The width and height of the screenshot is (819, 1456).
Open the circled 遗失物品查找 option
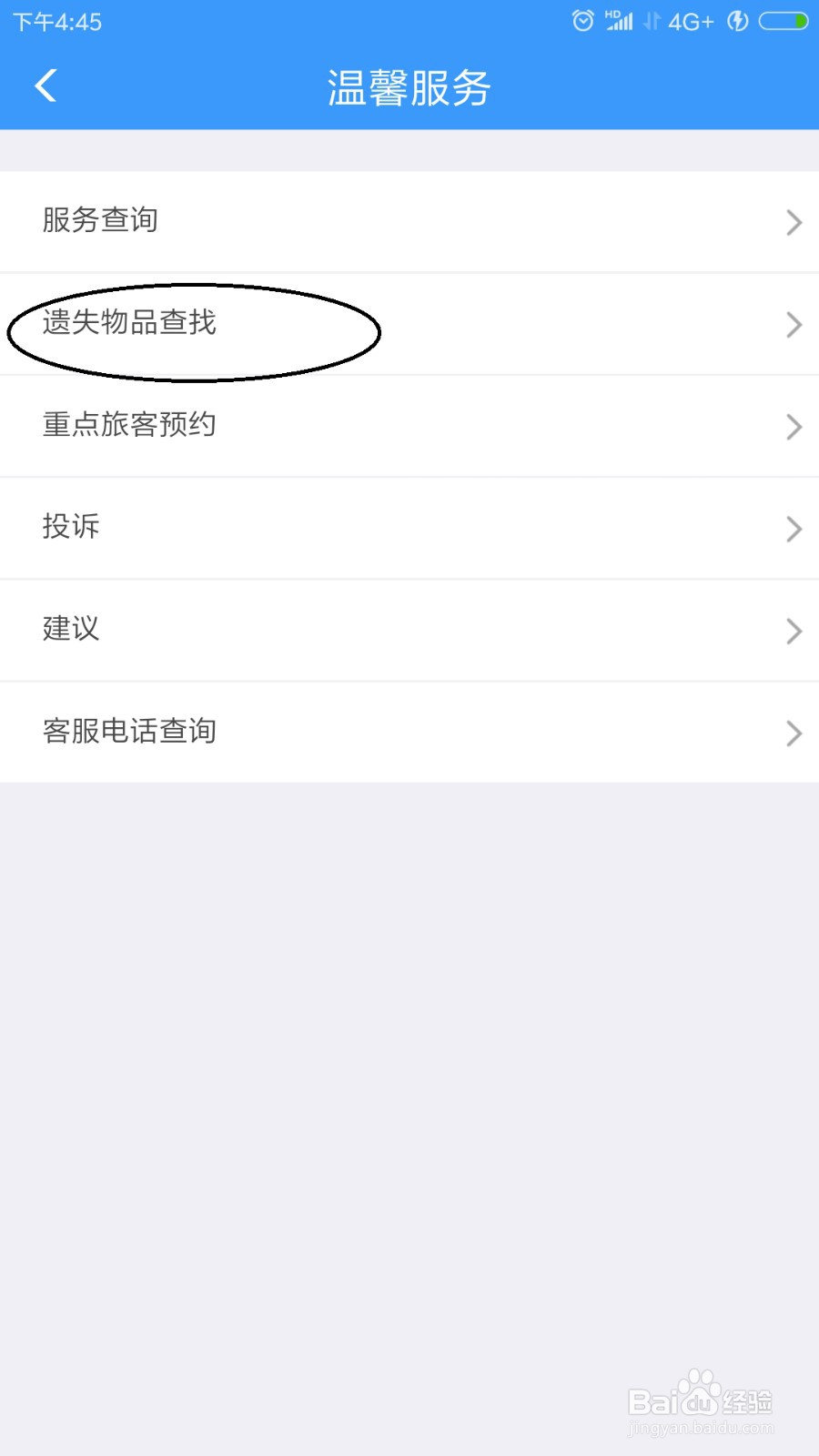coord(129,324)
